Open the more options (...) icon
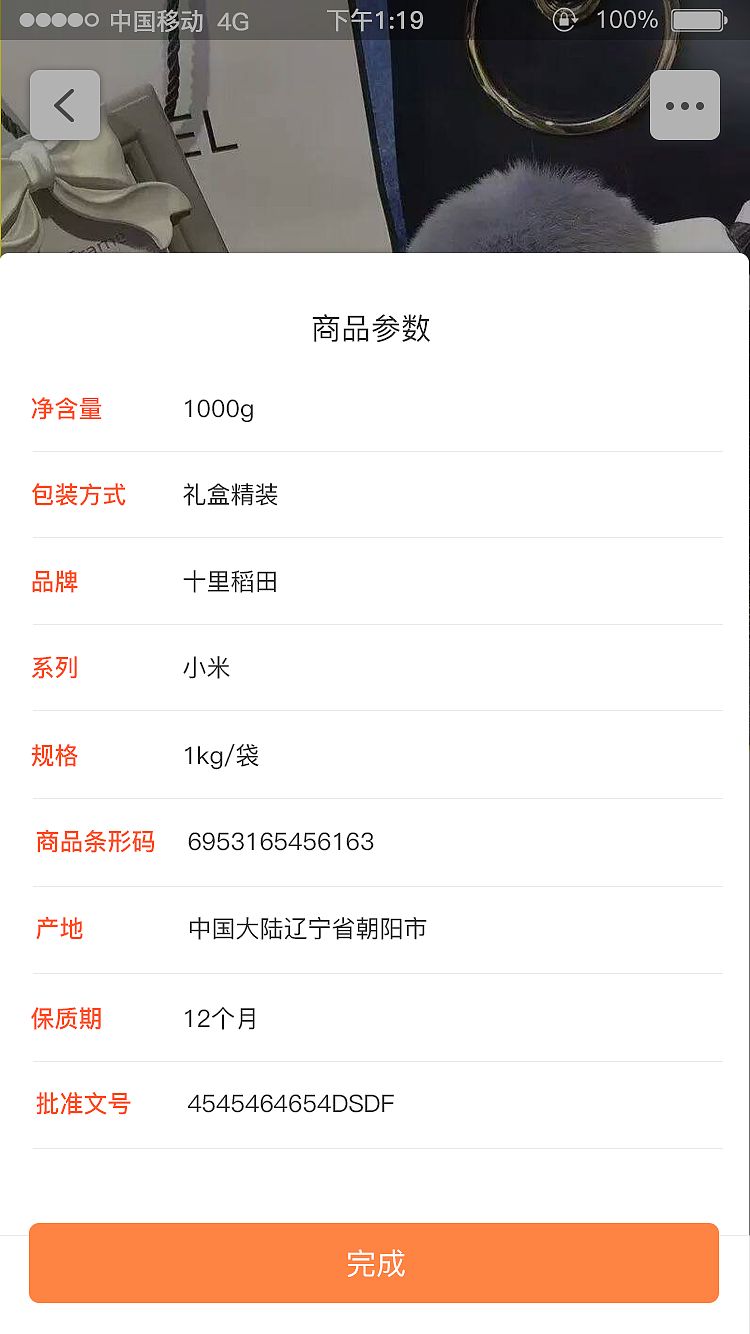The height and width of the screenshot is (1334, 750). pos(684,104)
